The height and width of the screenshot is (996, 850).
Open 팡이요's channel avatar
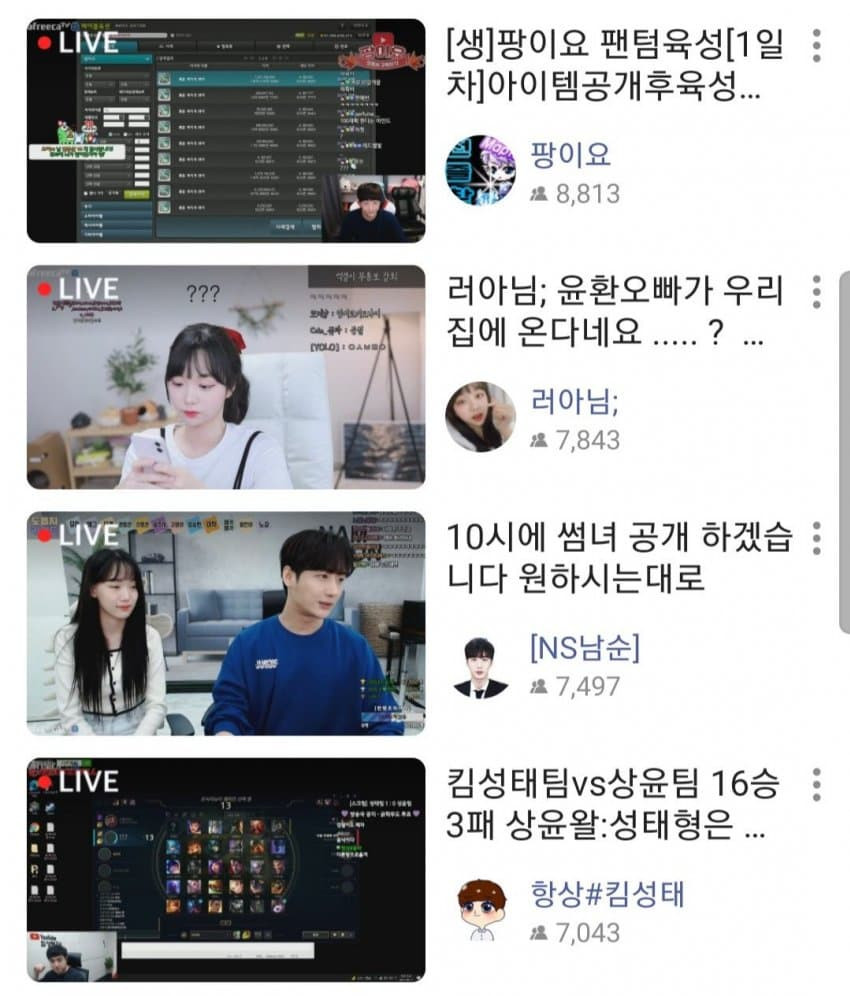[x=480, y=170]
